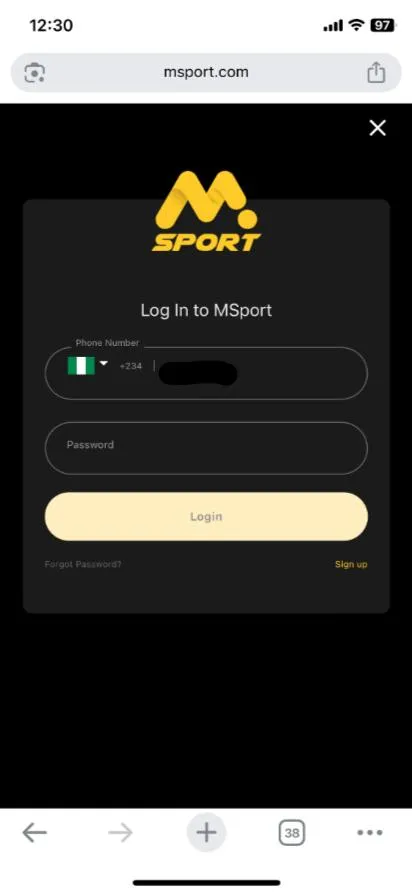Tap the msport.com address bar

(206, 73)
